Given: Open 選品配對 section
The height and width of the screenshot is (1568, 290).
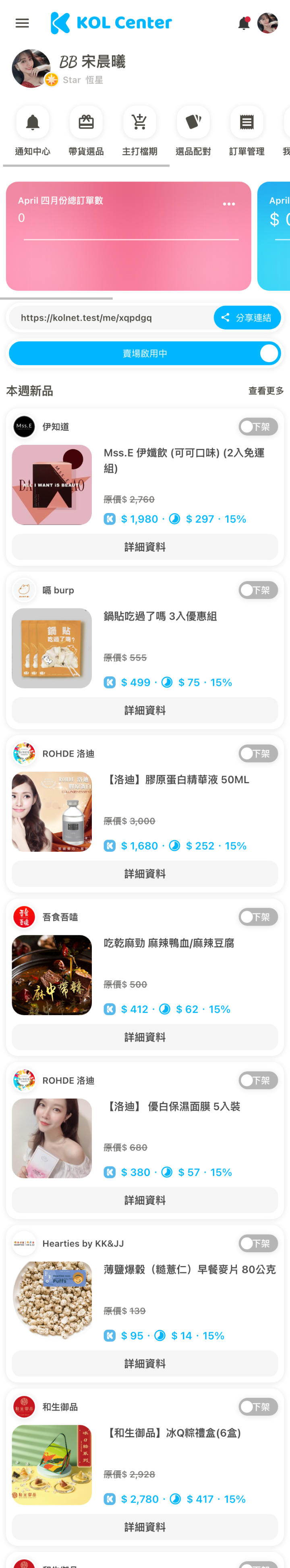Looking at the screenshot, I should pos(193,131).
